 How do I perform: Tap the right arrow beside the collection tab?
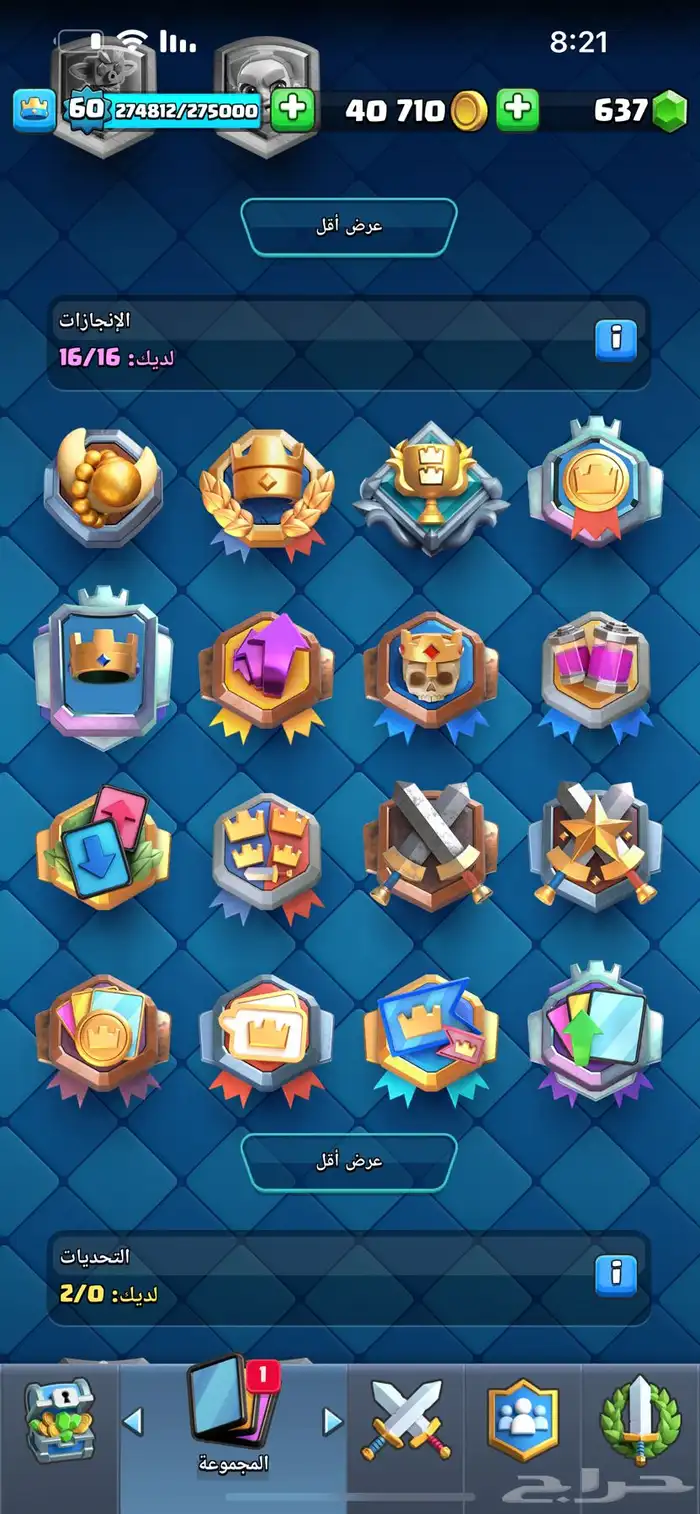pyautogui.click(x=333, y=1421)
